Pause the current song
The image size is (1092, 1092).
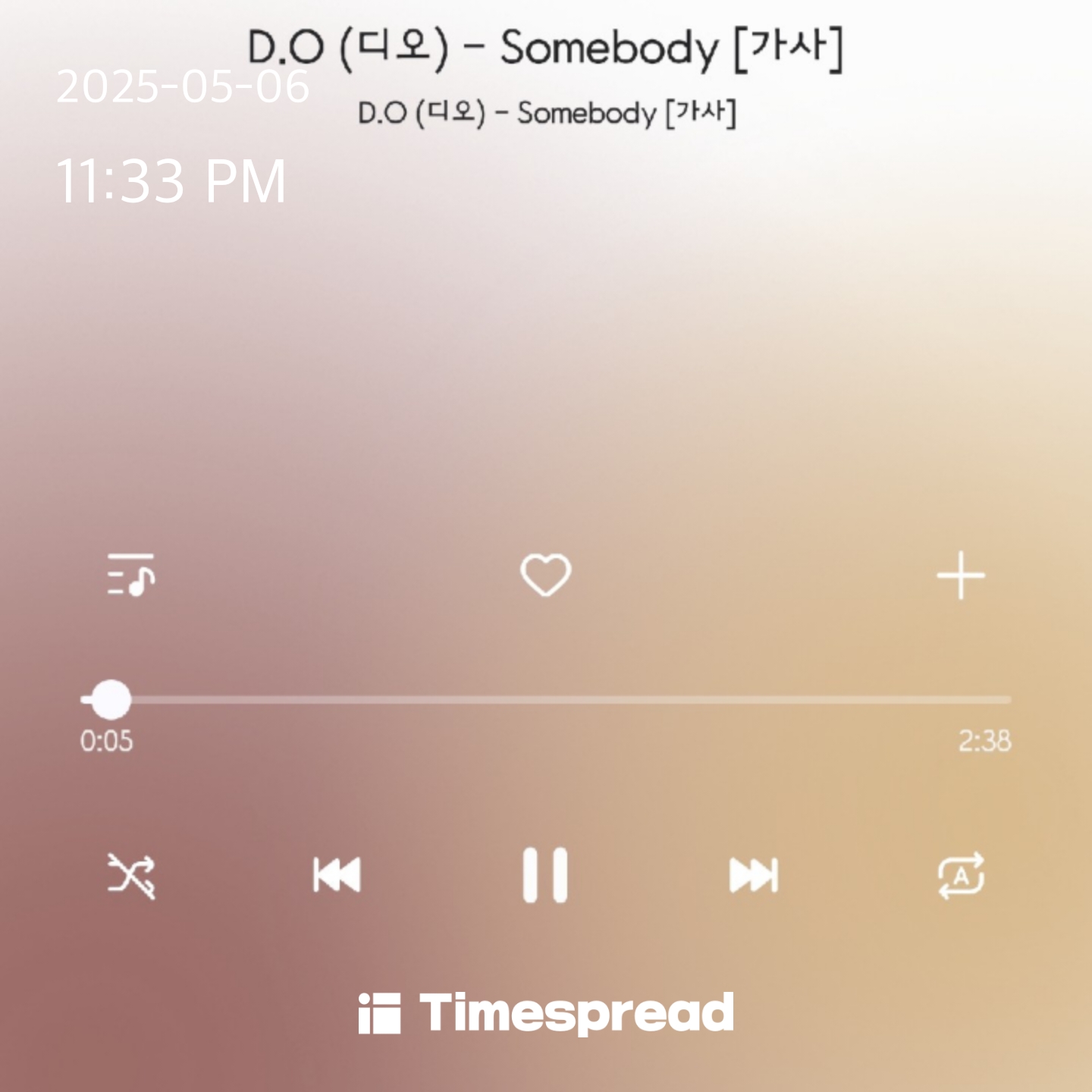[545, 875]
